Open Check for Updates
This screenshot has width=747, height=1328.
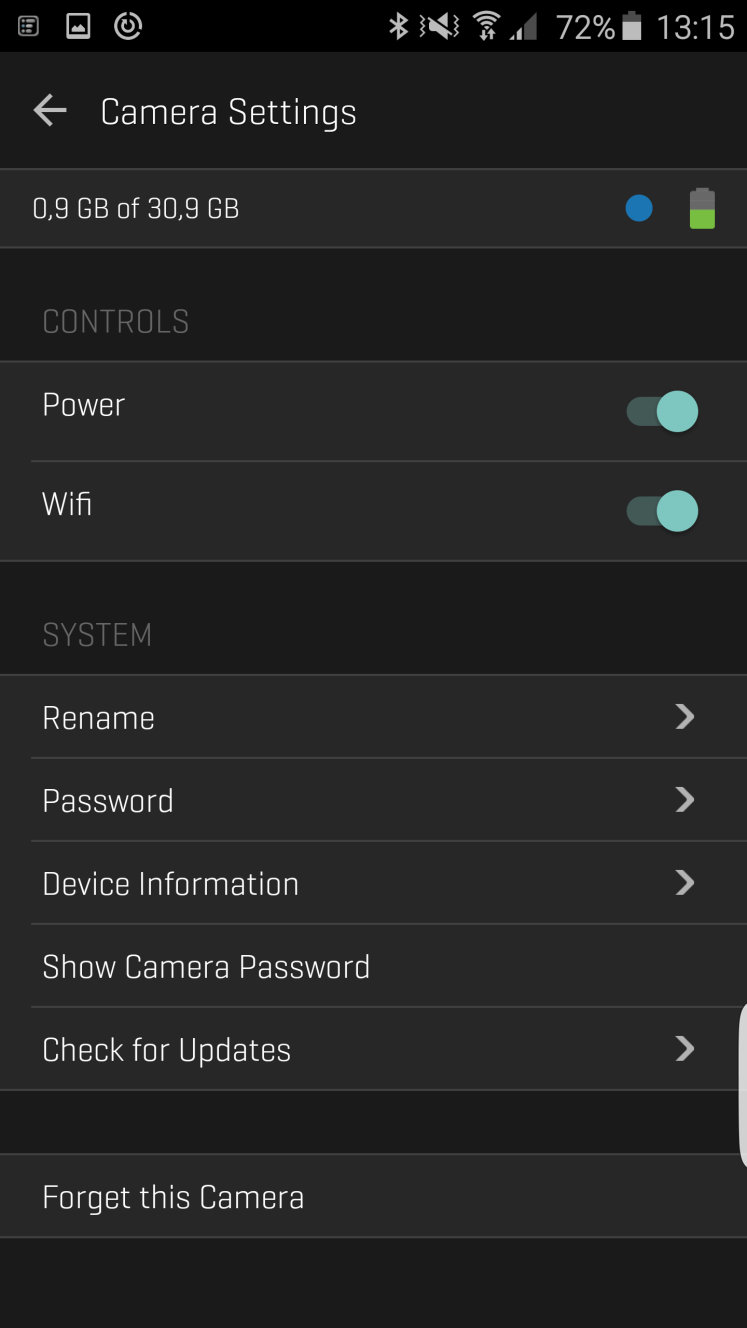pyautogui.click(x=374, y=1049)
